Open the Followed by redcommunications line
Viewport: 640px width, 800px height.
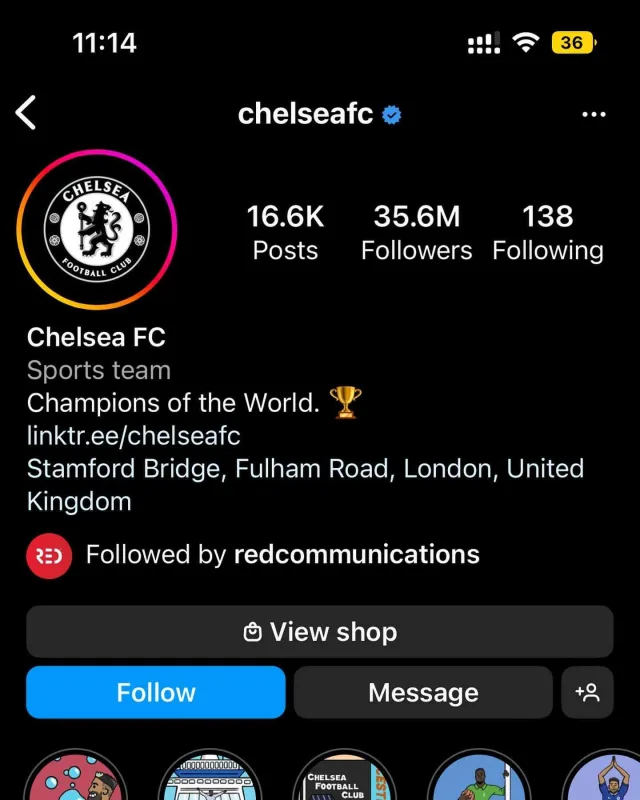tap(282, 555)
